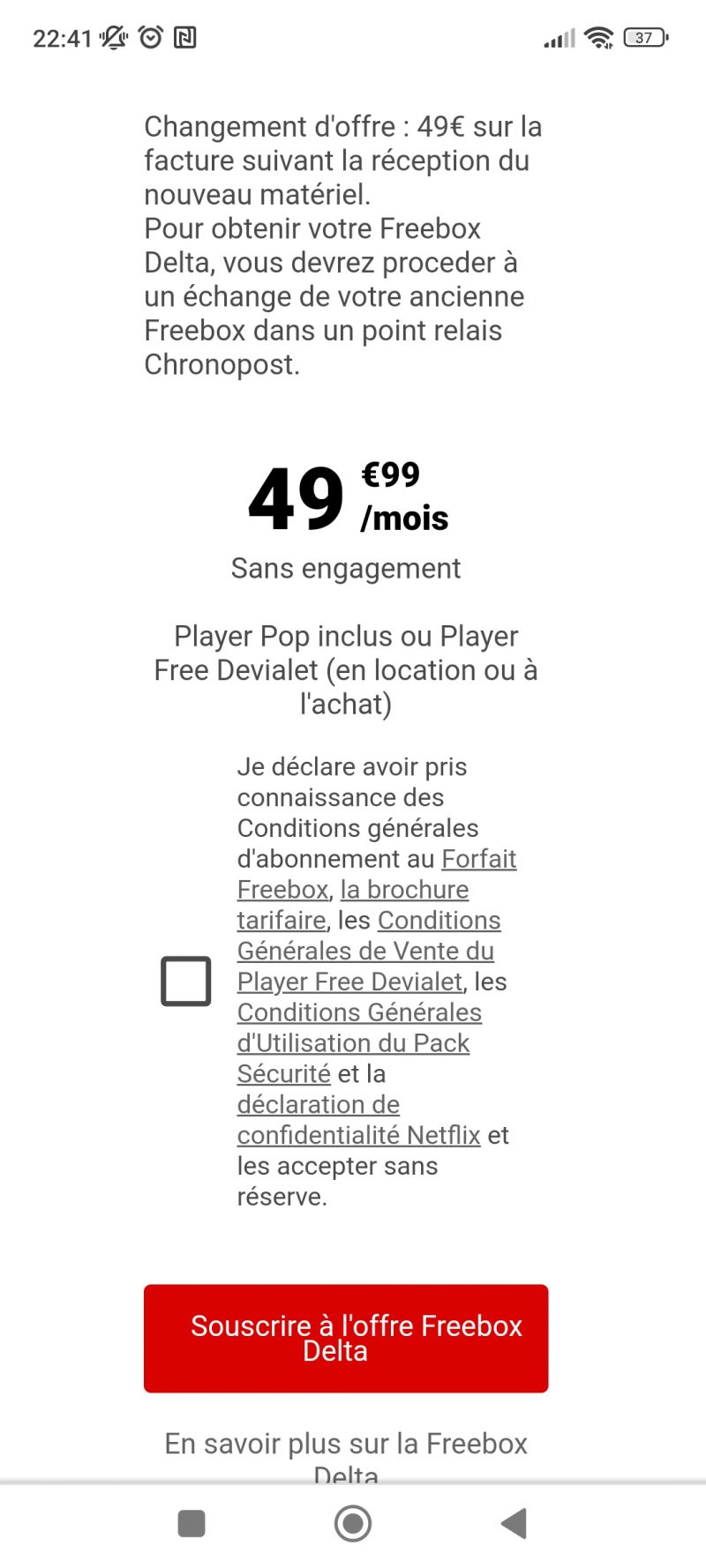Open Conditions Générales de Vente Player Devialet
Viewport: 706px width, 1568px height.
pyautogui.click(x=364, y=951)
